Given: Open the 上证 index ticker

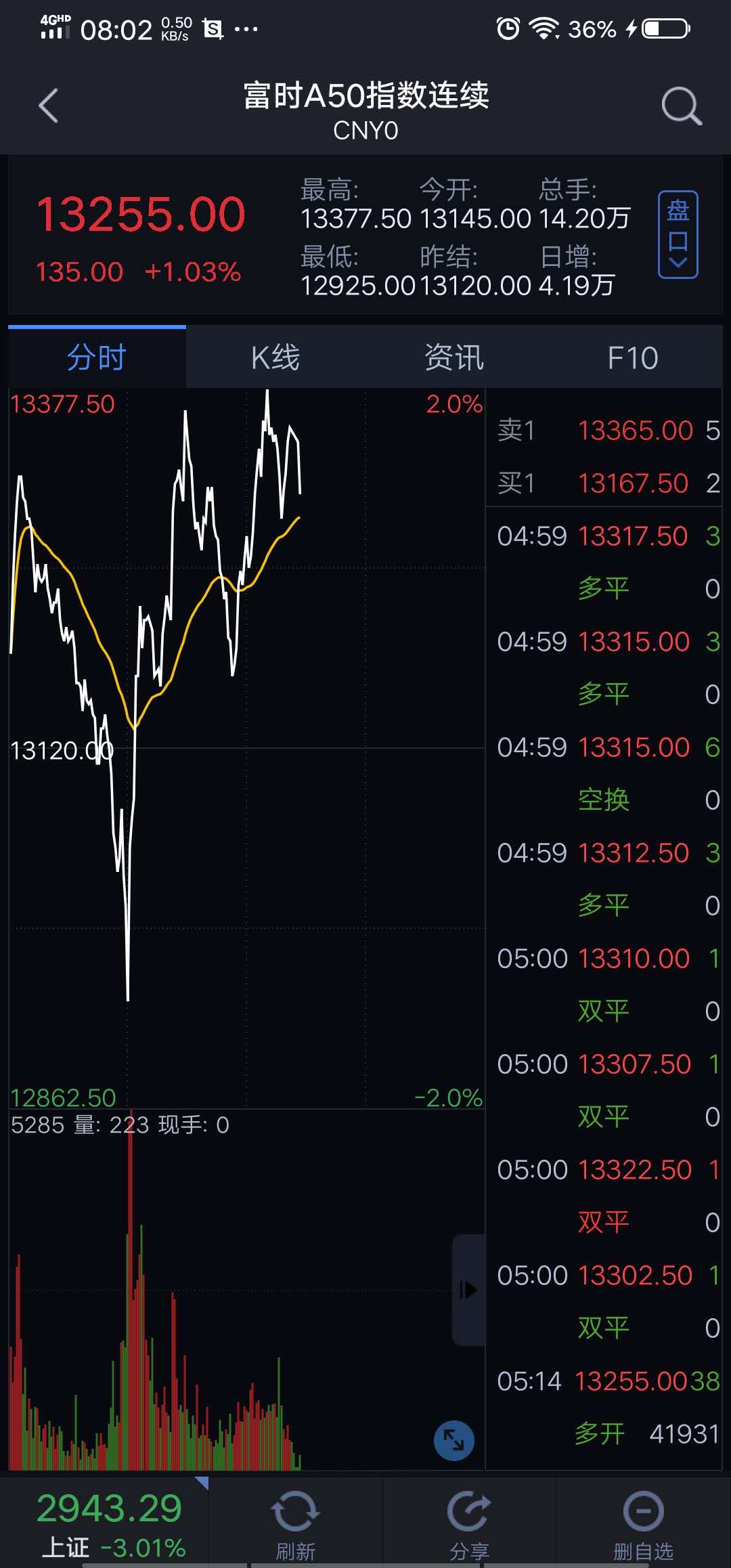Looking at the screenshot, I should coord(110,1522).
